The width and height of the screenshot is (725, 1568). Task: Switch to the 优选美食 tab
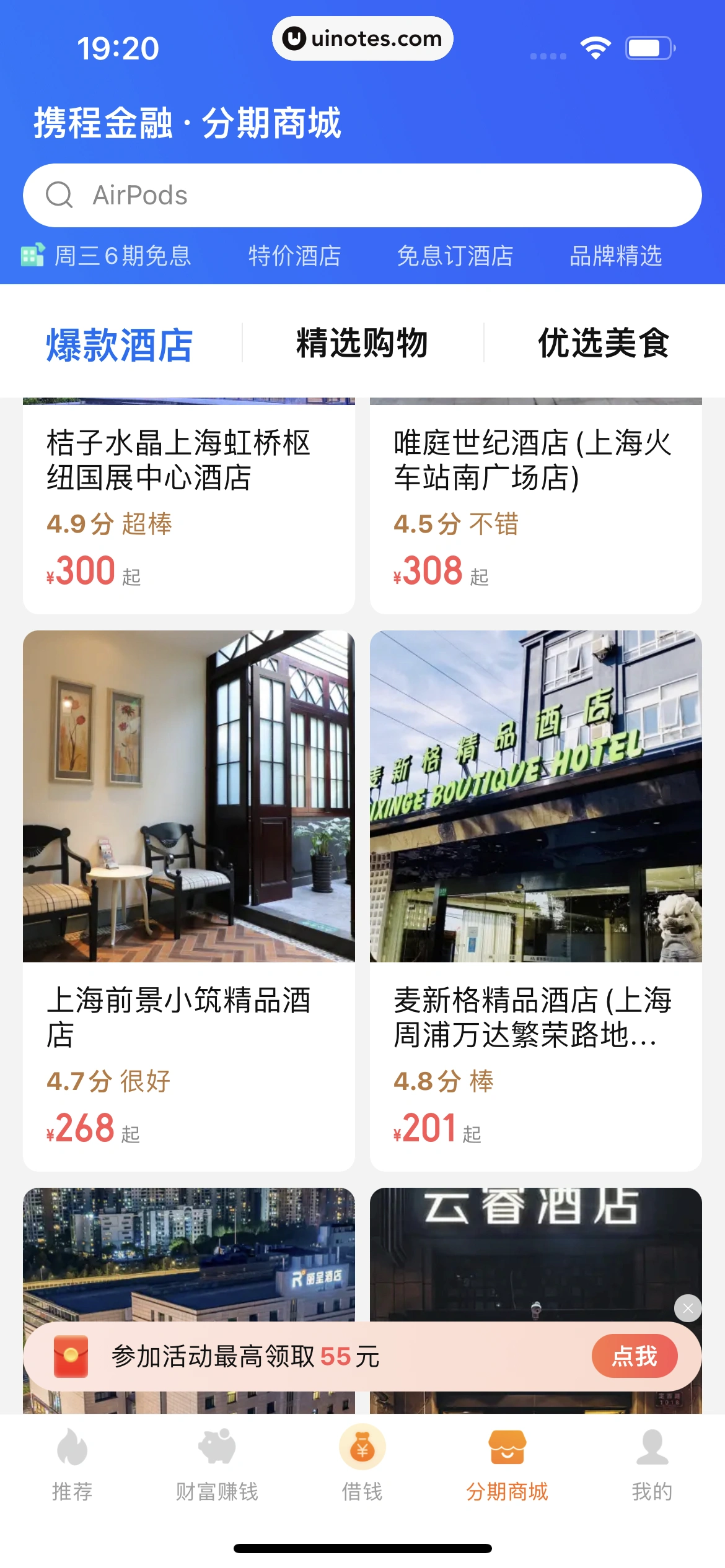tap(603, 344)
